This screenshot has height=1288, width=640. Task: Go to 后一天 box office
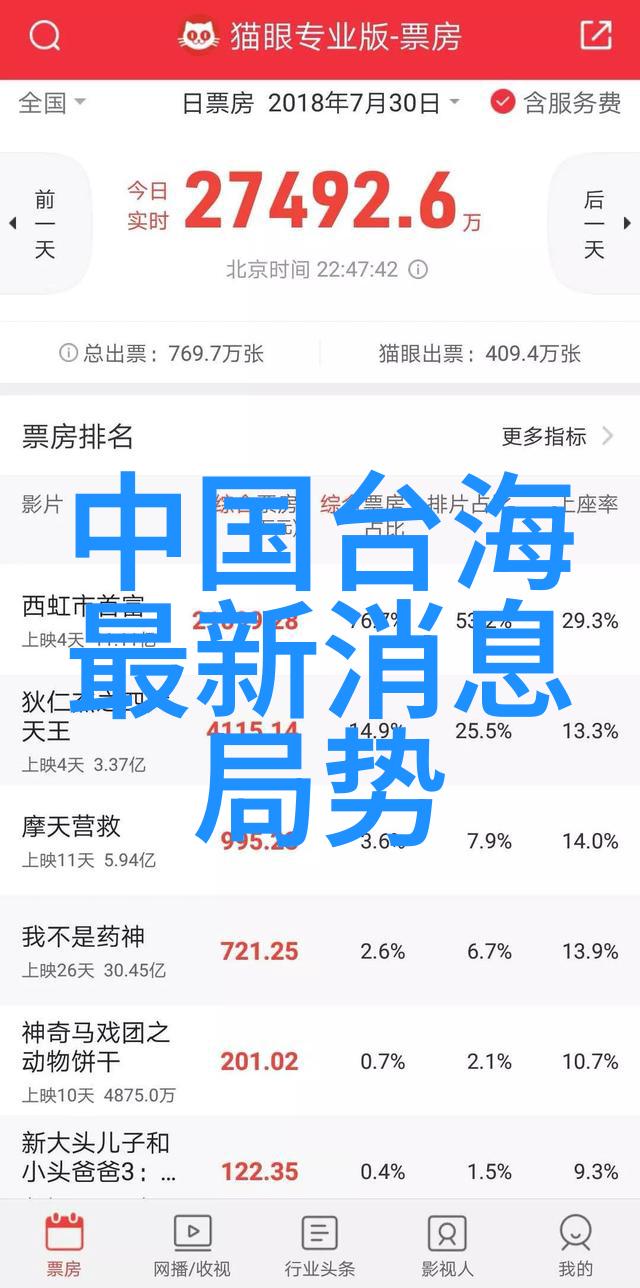[x=598, y=224]
